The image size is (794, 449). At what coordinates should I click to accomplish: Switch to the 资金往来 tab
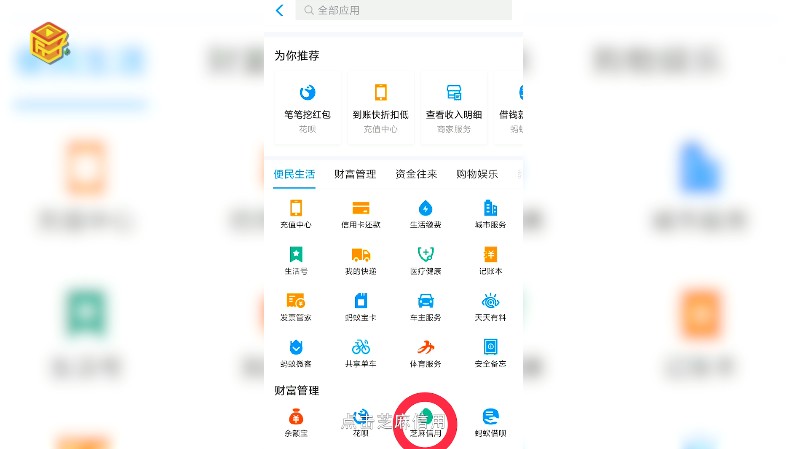coord(416,174)
